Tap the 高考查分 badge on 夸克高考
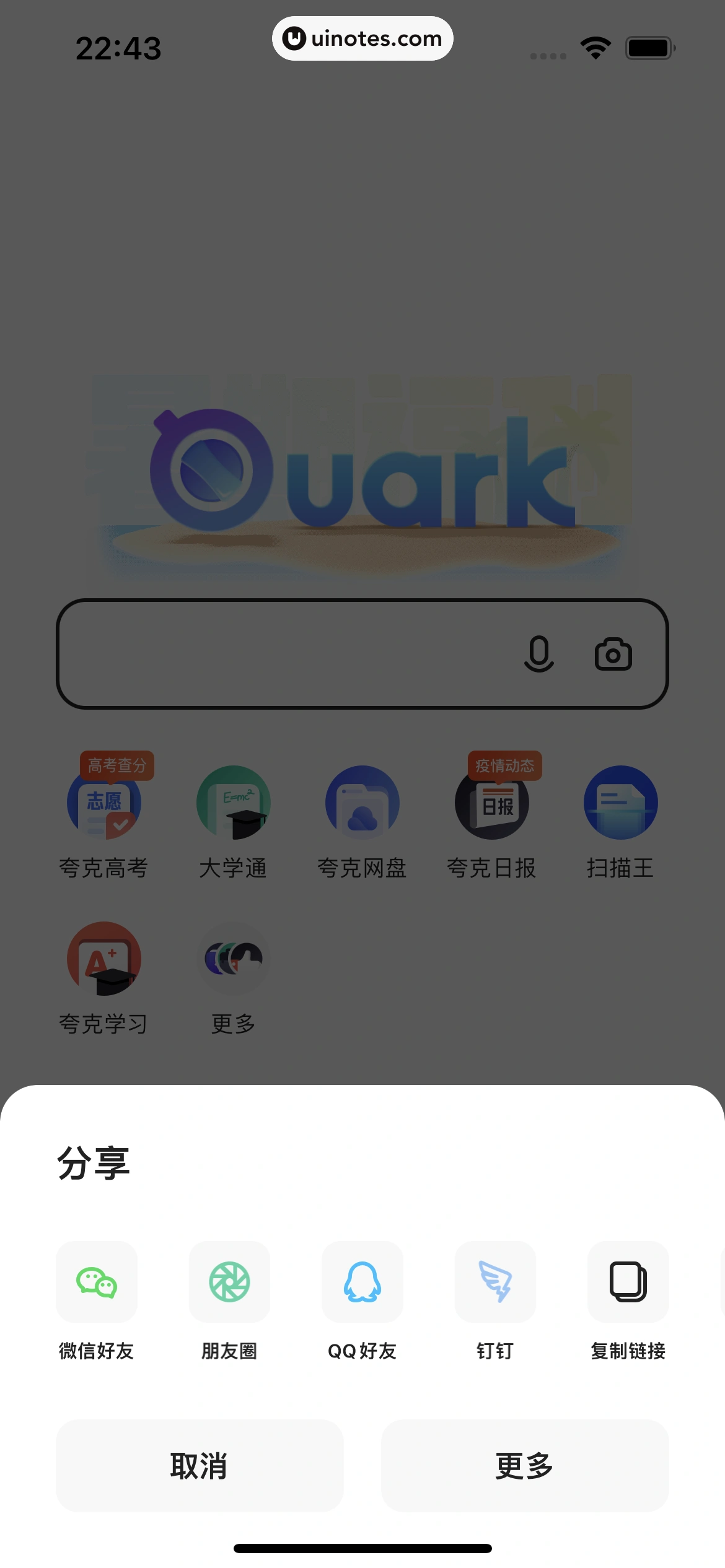The image size is (725, 1568). (118, 765)
